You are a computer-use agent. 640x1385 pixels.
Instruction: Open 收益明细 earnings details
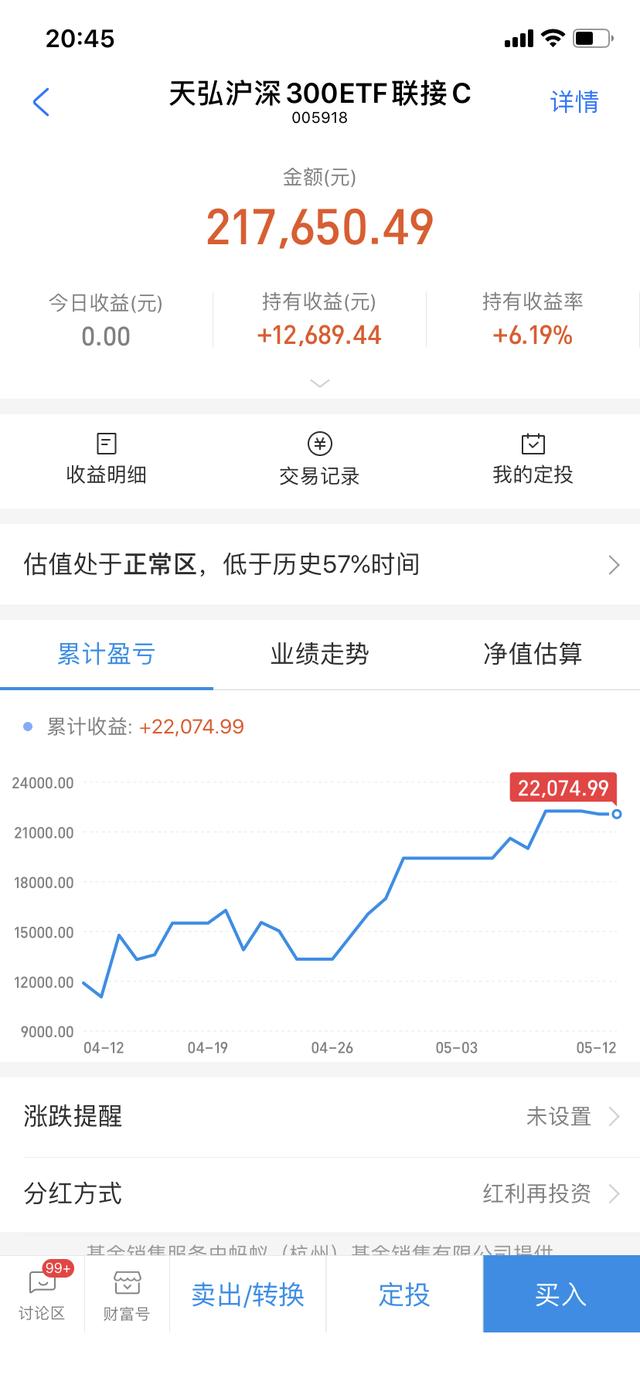(x=106, y=459)
